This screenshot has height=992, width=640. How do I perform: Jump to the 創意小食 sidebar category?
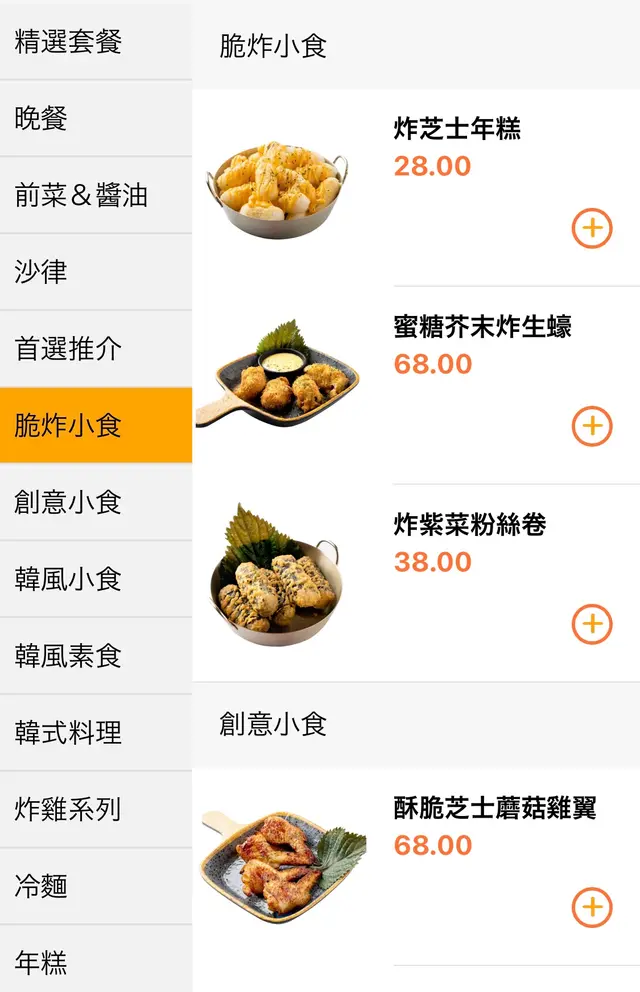(x=96, y=502)
